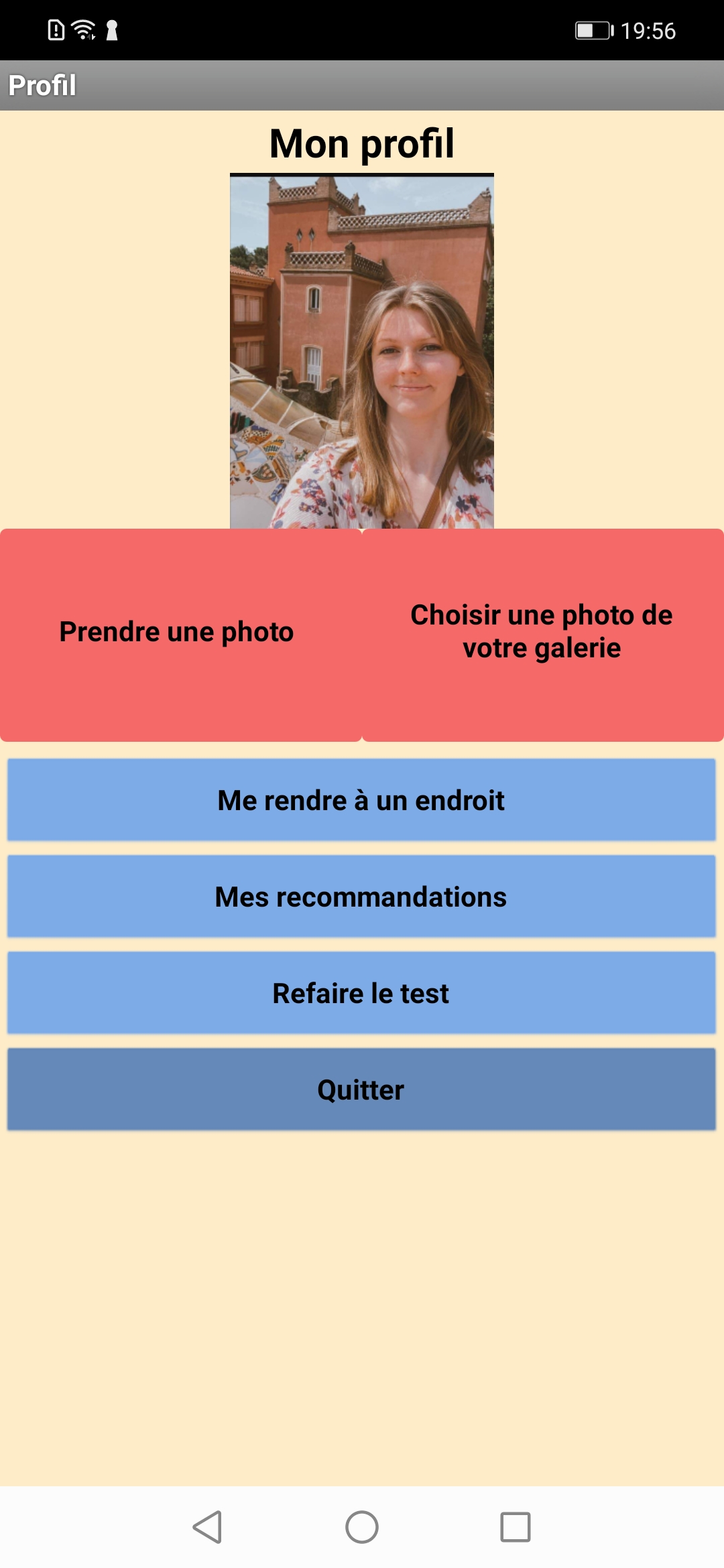The image size is (724, 1568).
Task: Go back with the system back button
Action: tap(208, 1527)
